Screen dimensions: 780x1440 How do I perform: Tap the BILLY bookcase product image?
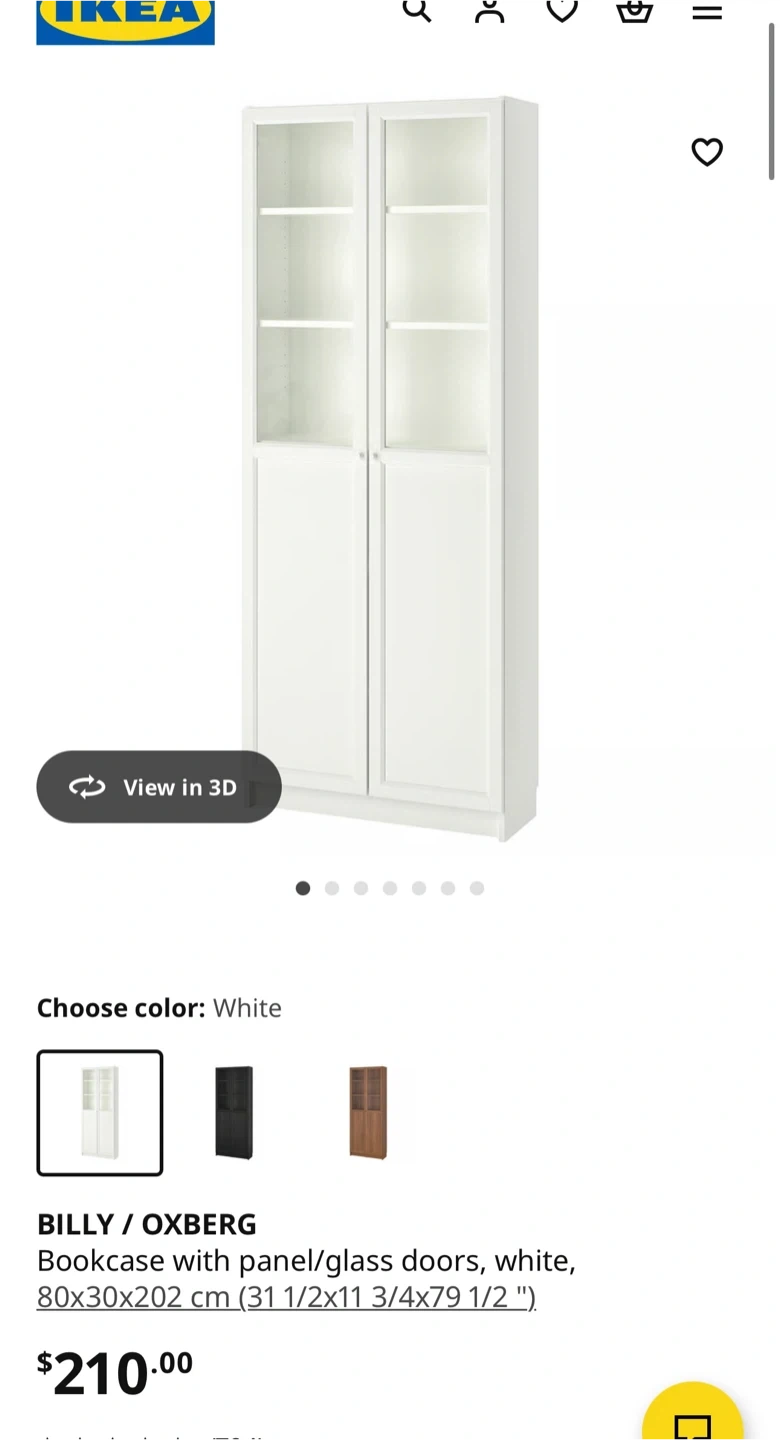tap(390, 470)
